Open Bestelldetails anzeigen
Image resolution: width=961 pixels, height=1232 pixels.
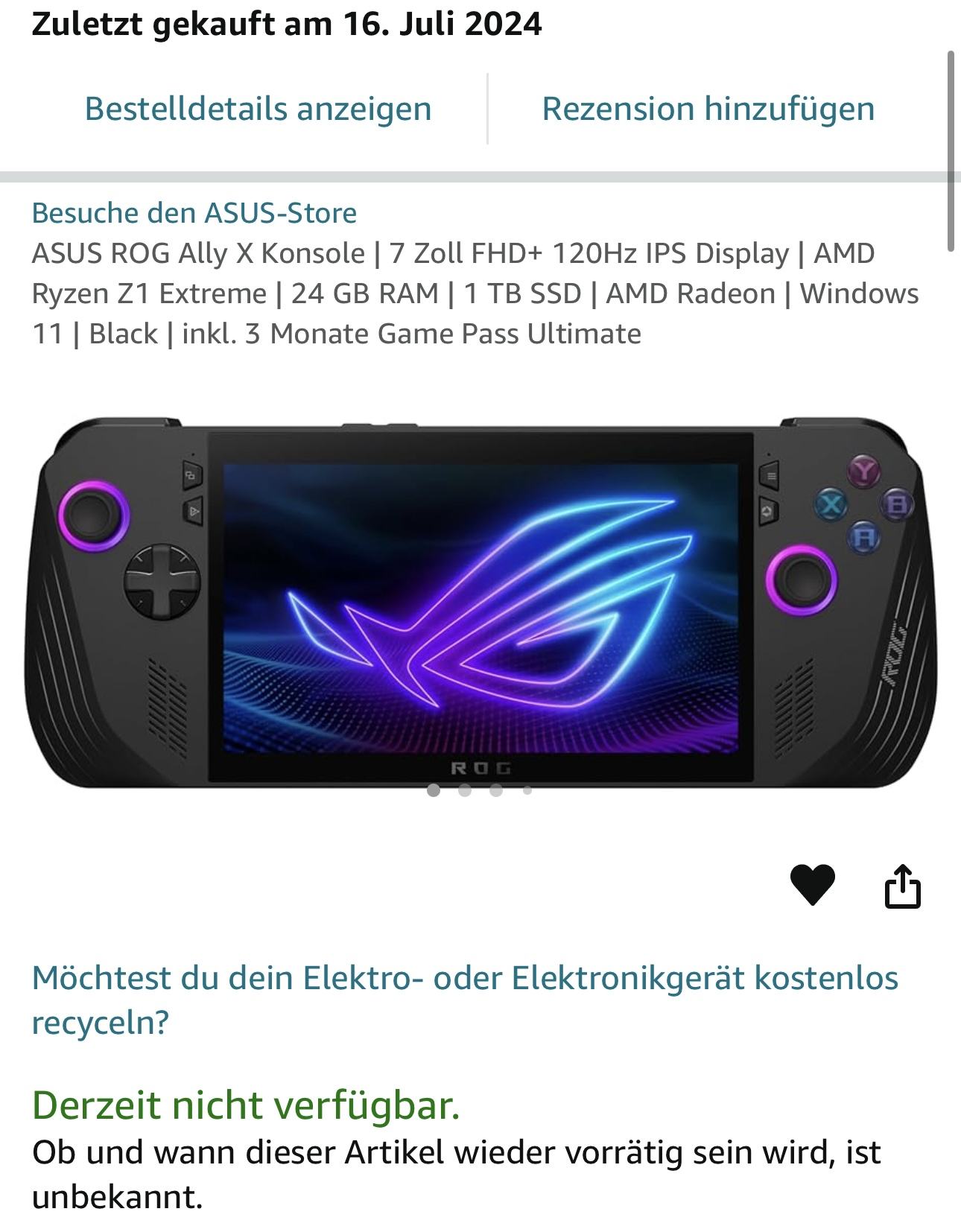point(258,109)
